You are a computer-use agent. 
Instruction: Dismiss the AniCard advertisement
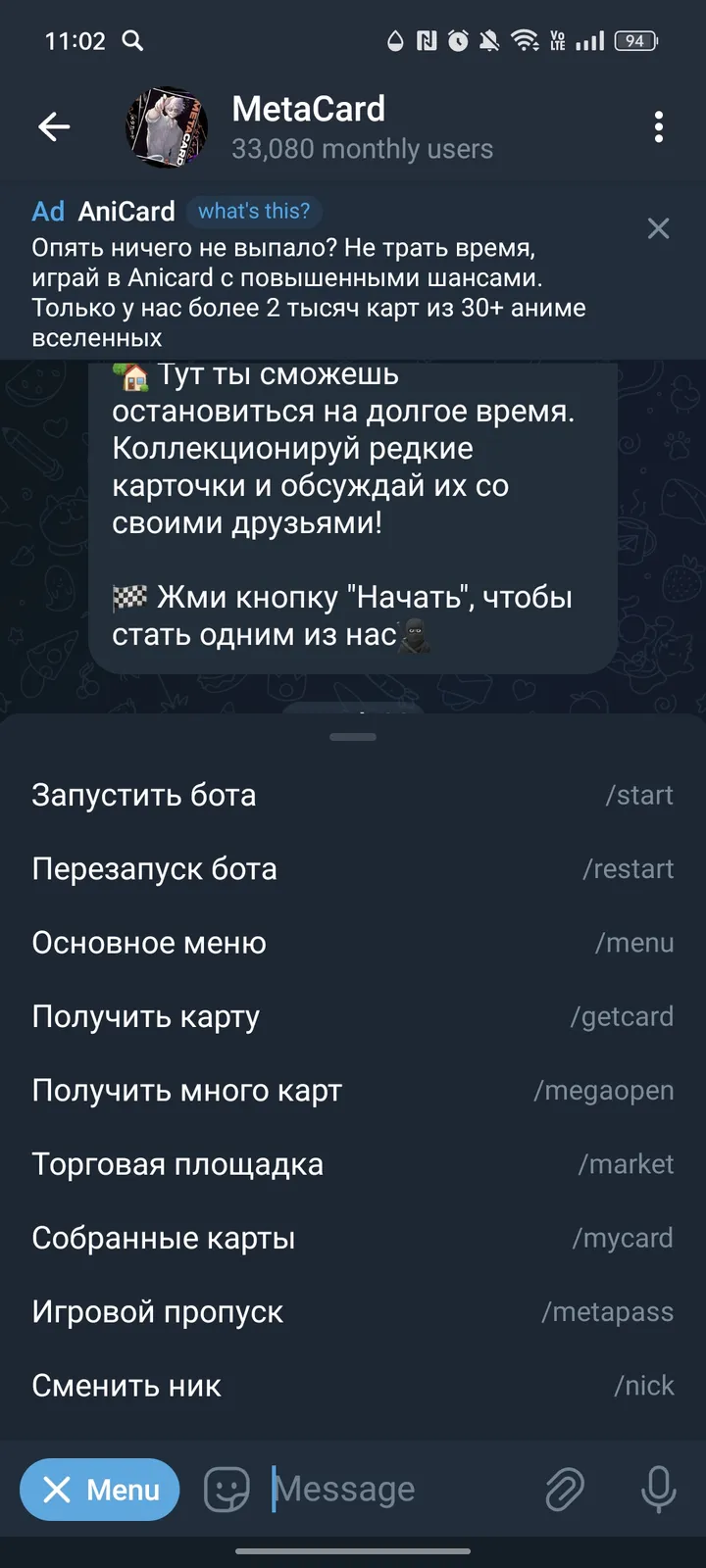[658, 228]
